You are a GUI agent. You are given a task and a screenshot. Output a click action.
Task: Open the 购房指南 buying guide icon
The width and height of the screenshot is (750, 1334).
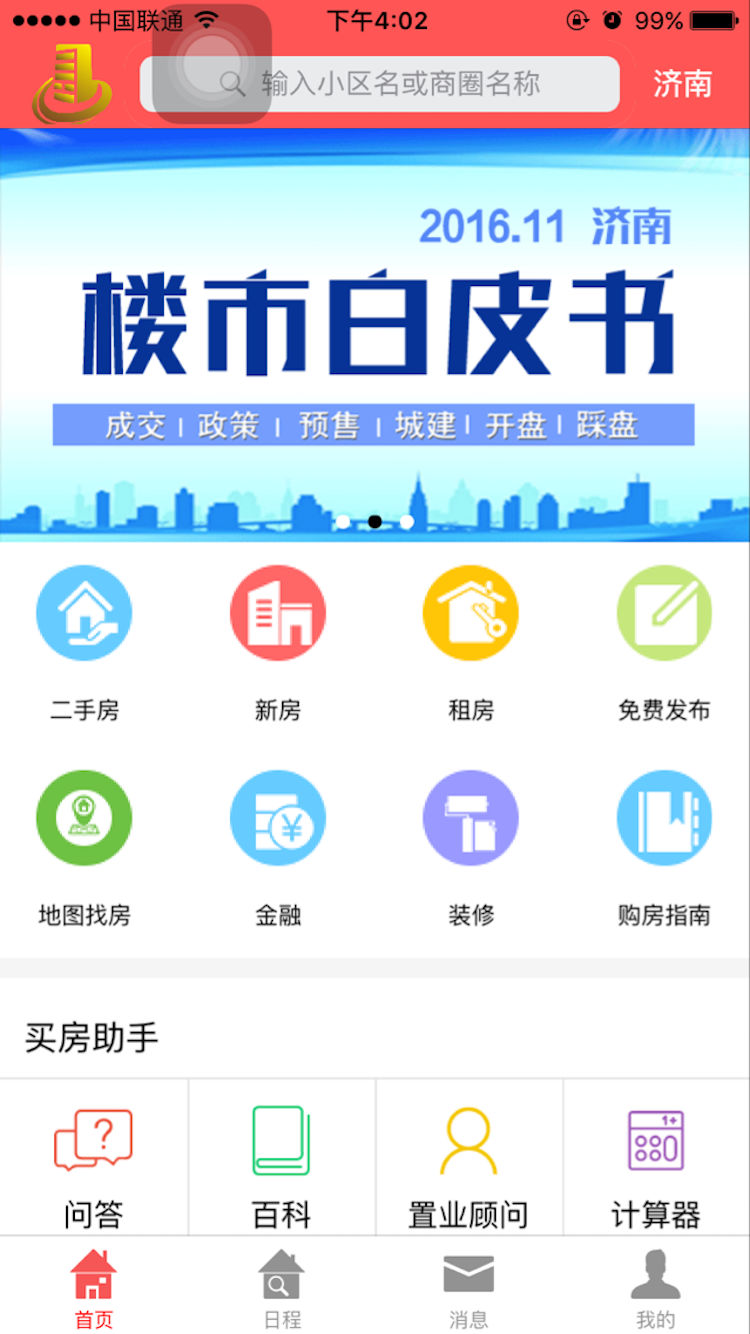665,817
